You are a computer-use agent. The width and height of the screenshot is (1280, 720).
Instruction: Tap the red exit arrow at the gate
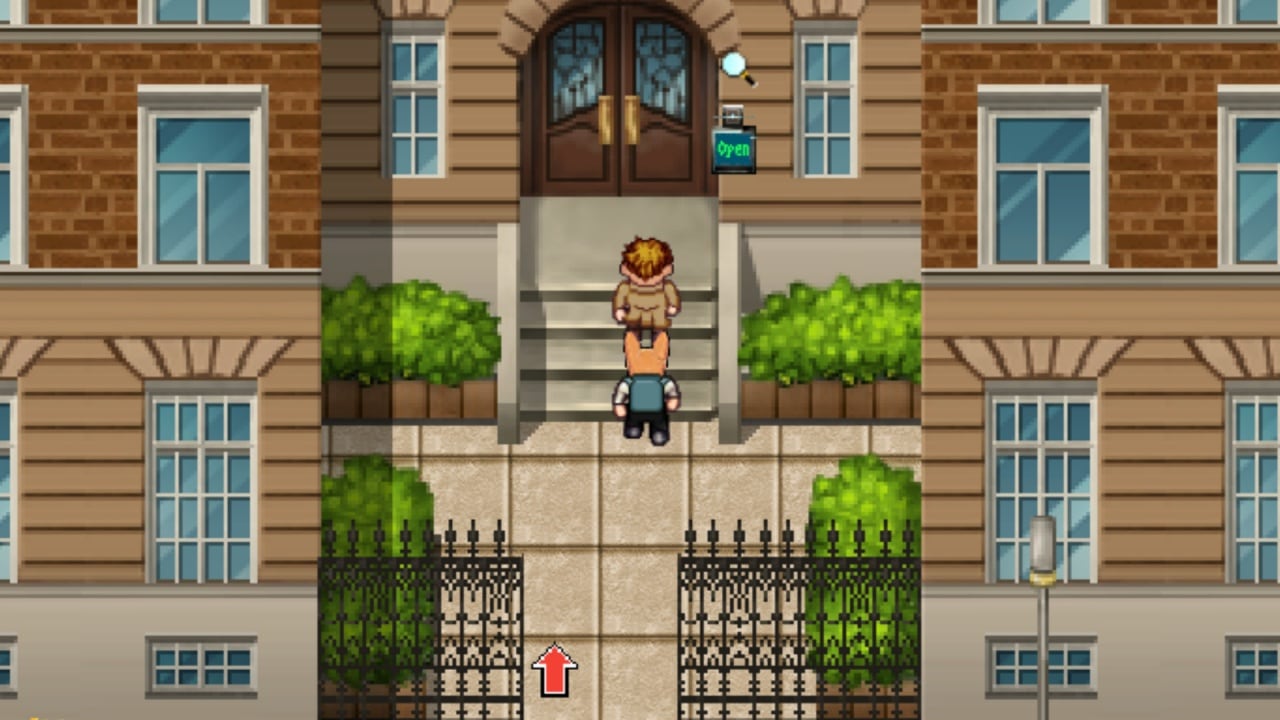554,669
